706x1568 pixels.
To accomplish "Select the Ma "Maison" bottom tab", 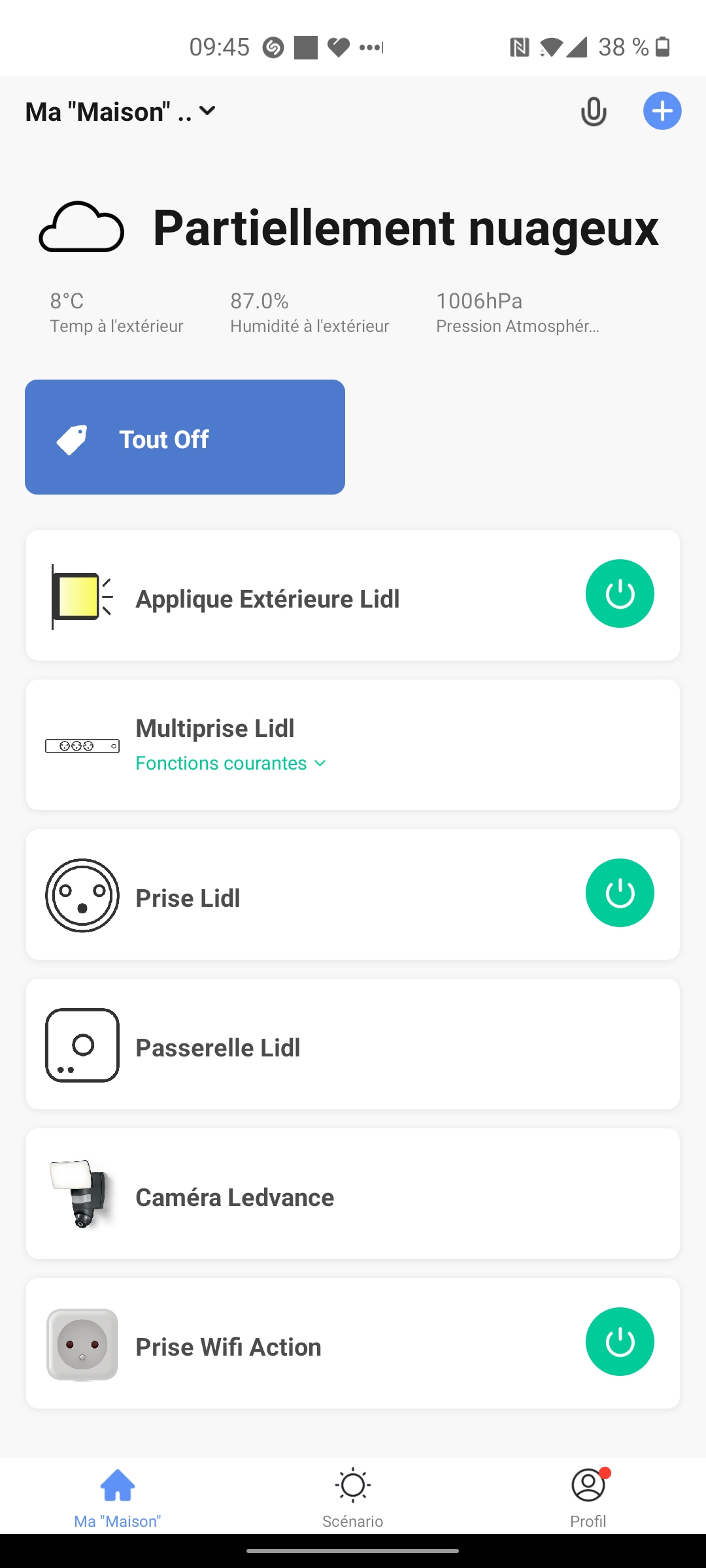I will point(118,1497).
